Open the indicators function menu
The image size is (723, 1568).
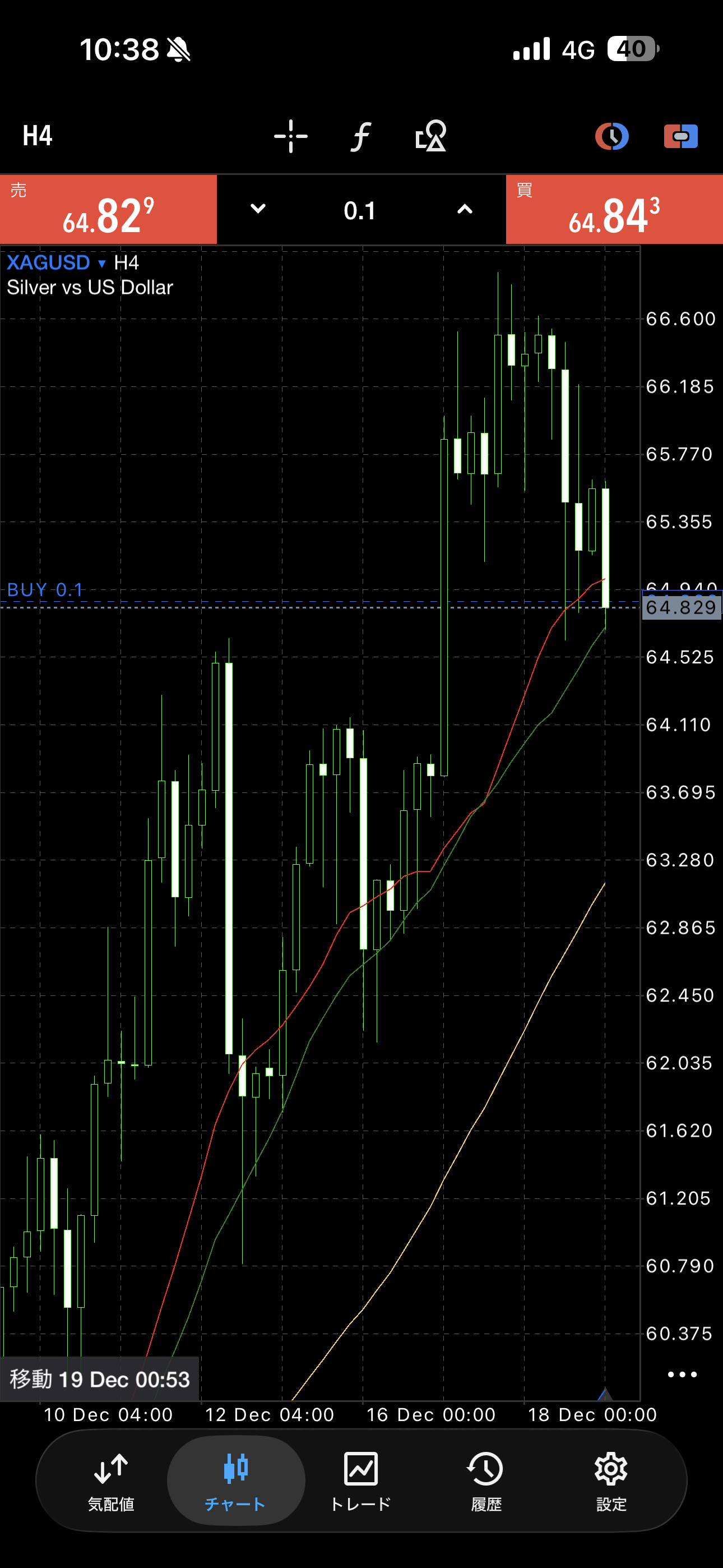pyautogui.click(x=361, y=136)
